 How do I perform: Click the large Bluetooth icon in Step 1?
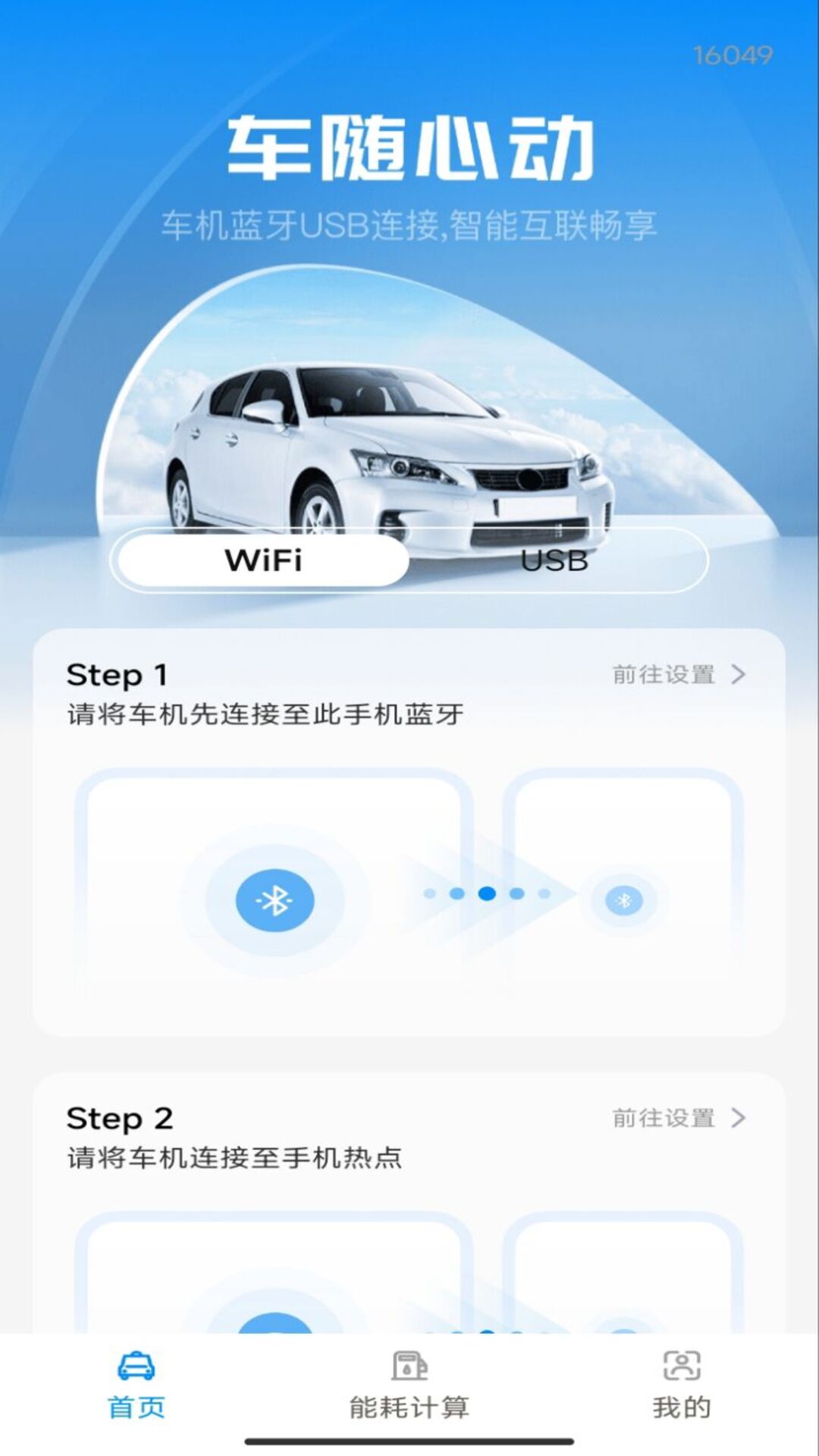point(275,899)
